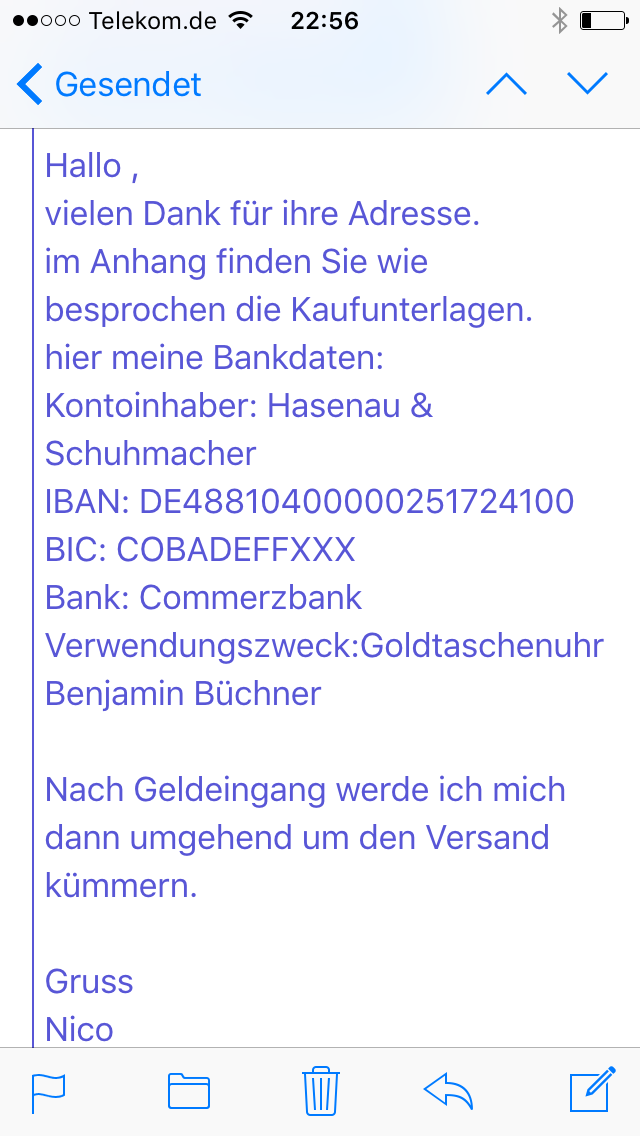
Task: Flag this email
Action: point(49,1092)
